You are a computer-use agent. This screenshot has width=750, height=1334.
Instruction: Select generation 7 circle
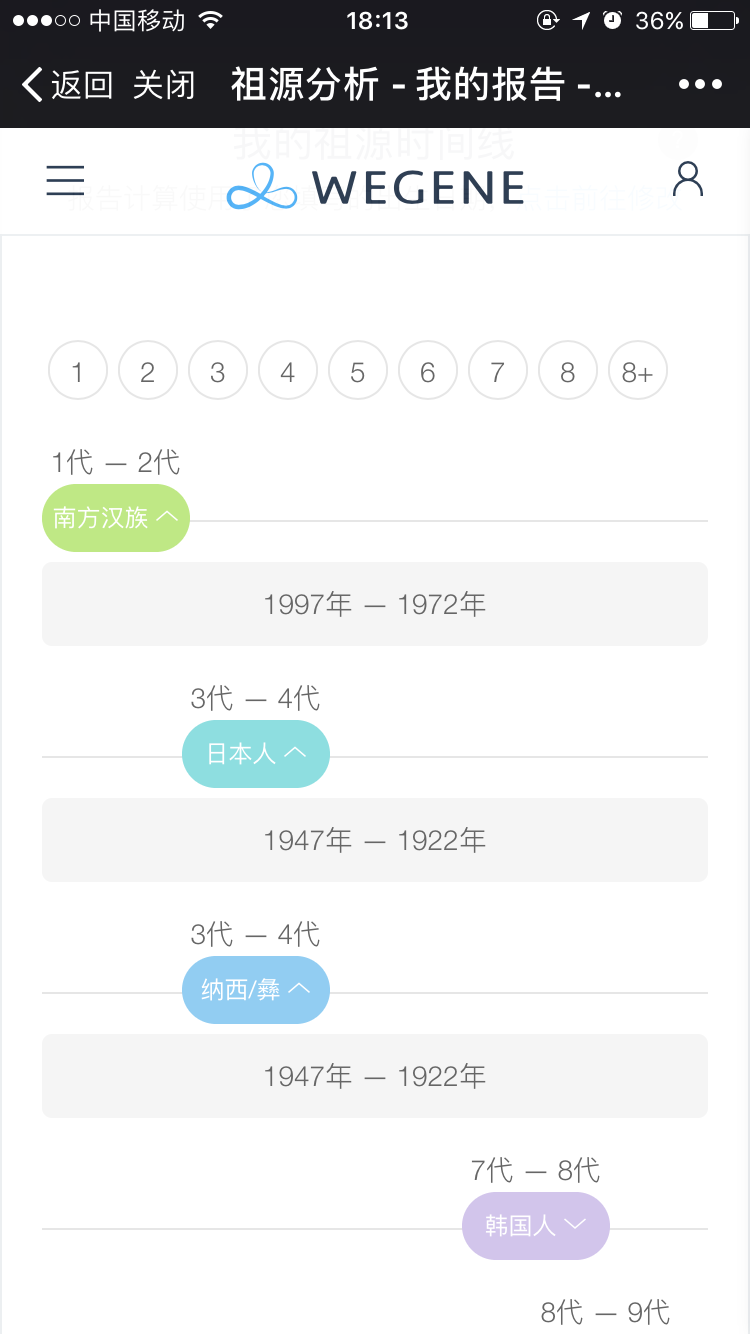pyautogui.click(x=498, y=372)
